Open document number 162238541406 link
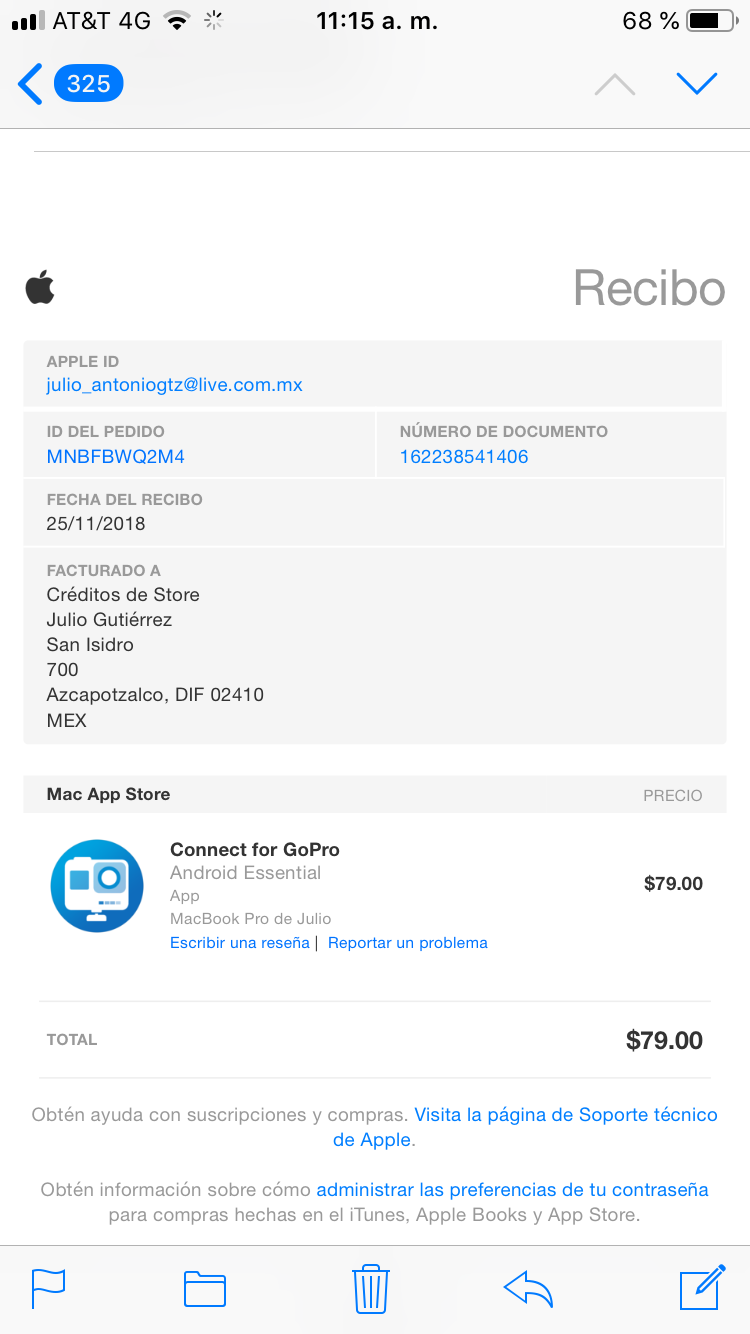 464,457
